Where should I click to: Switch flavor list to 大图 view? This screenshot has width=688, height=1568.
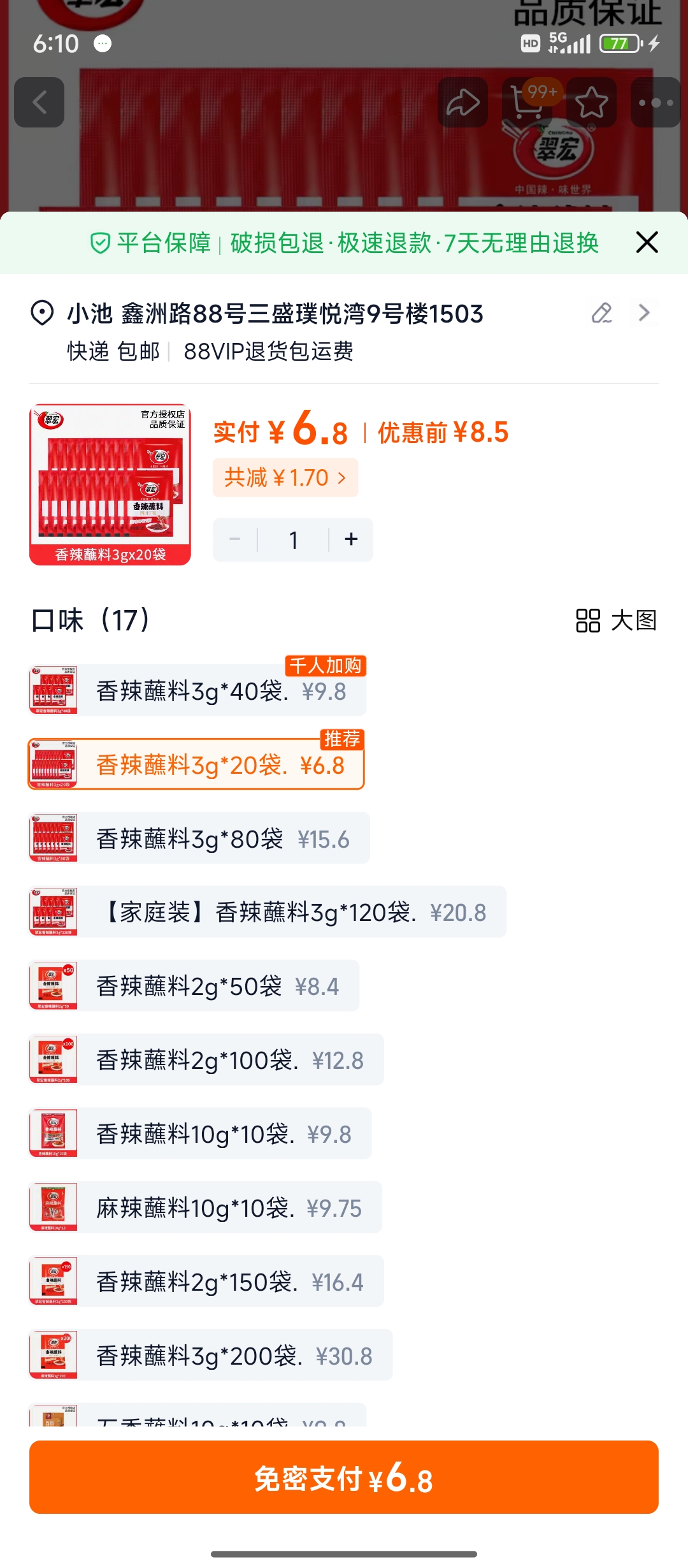coord(616,620)
